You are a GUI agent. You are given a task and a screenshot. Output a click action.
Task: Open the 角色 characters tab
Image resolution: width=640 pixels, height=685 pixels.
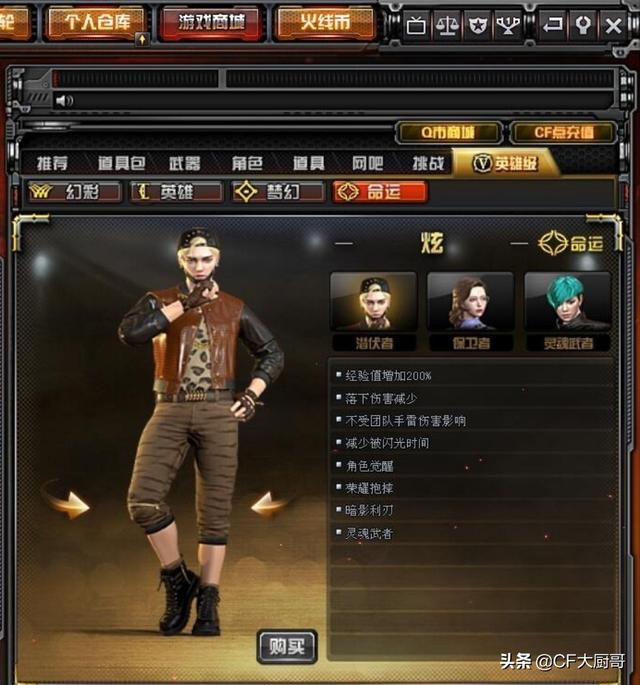247,164
